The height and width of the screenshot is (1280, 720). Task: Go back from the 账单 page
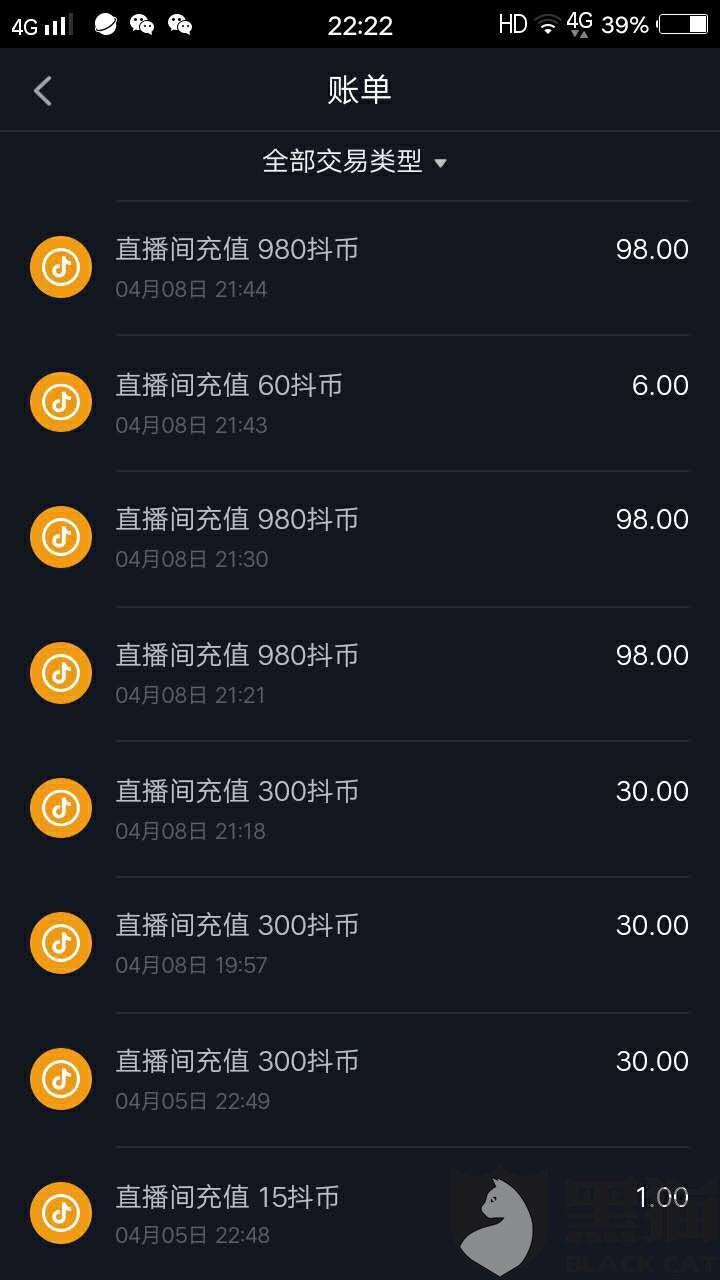[42, 91]
